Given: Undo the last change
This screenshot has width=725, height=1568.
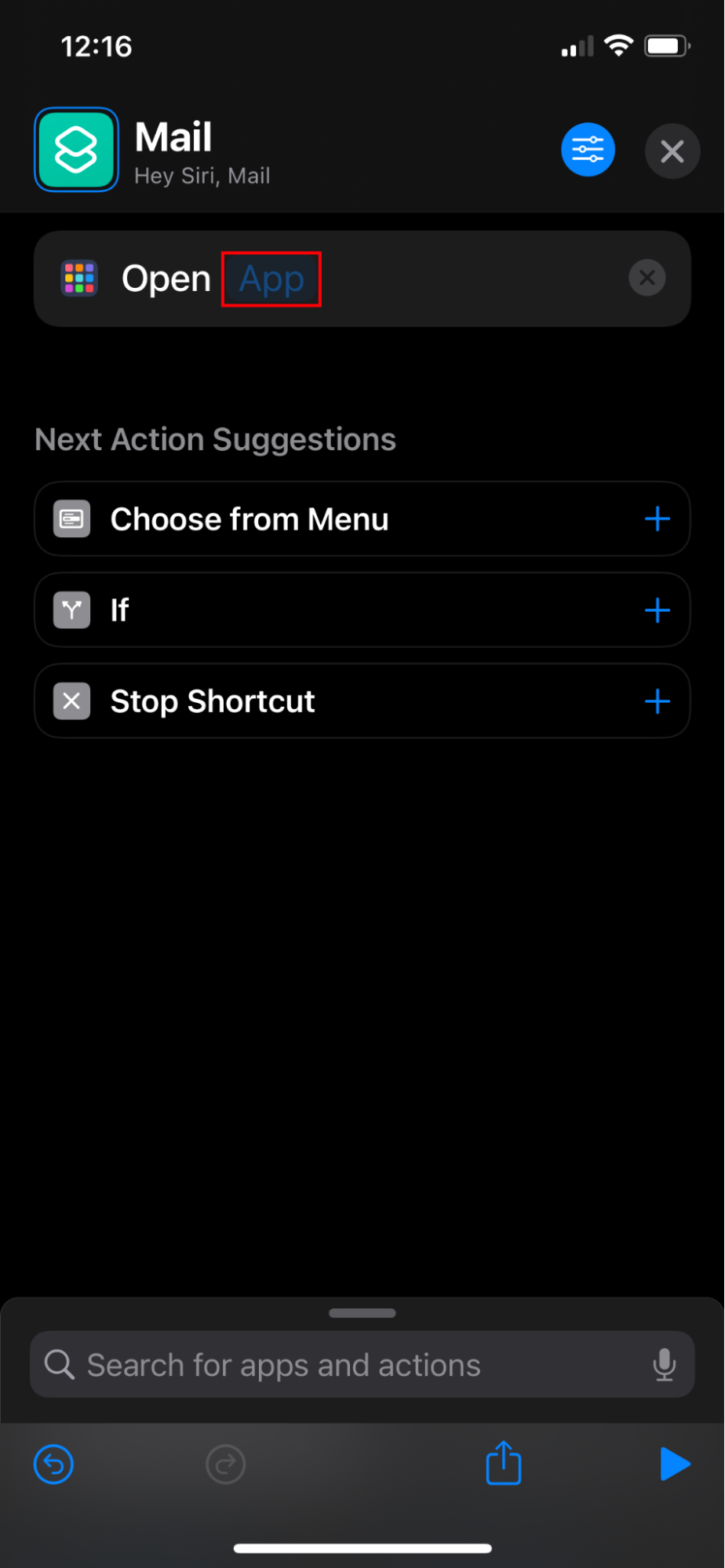Looking at the screenshot, I should [x=53, y=1464].
